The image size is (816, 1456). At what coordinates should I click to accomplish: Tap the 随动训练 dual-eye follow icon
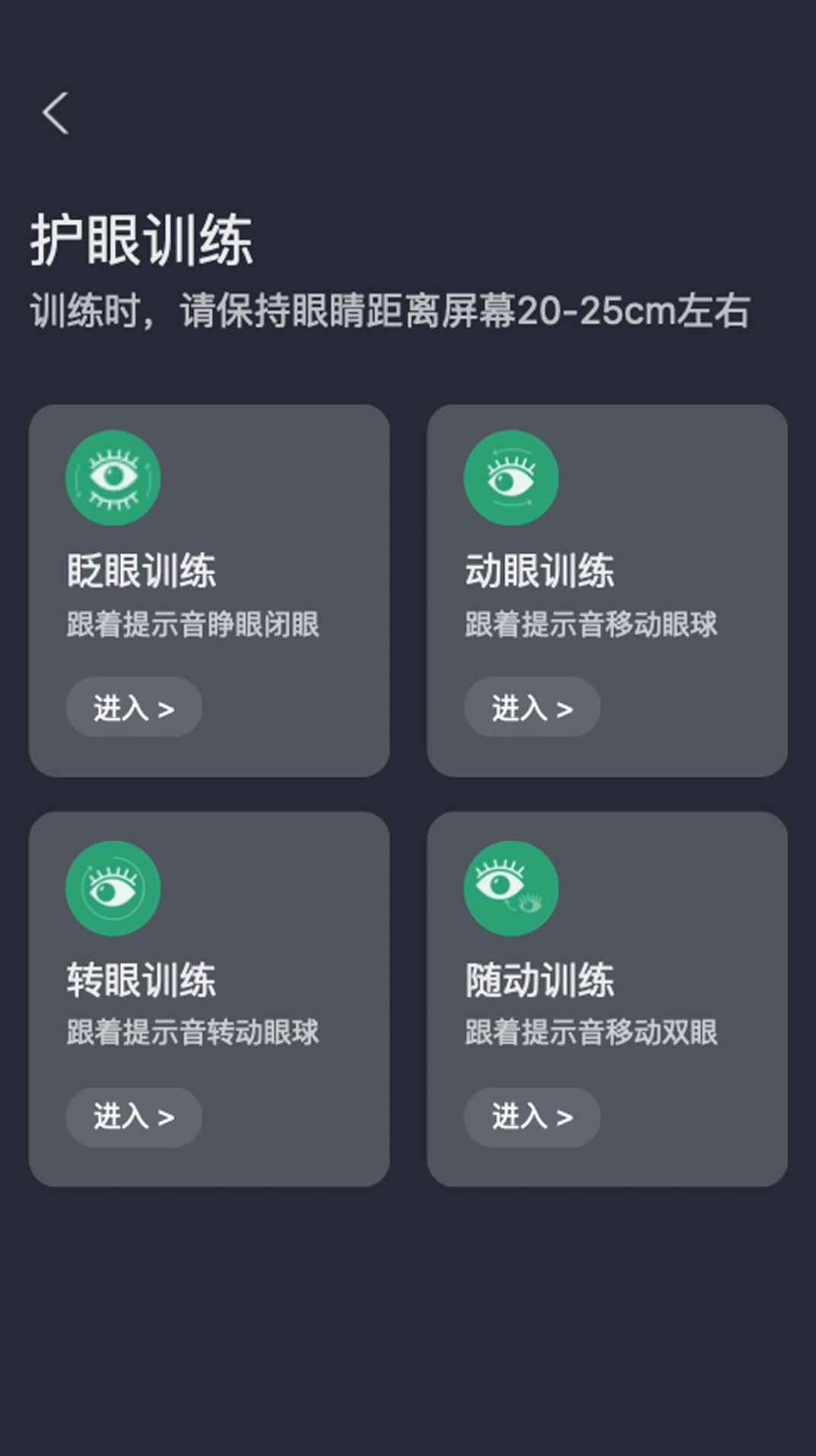click(511, 889)
